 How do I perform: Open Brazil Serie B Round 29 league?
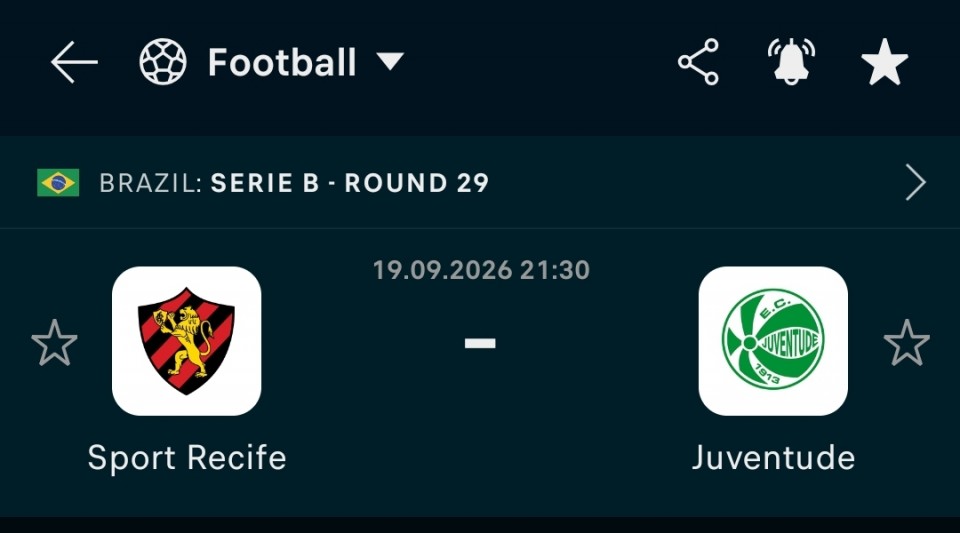click(480, 182)
